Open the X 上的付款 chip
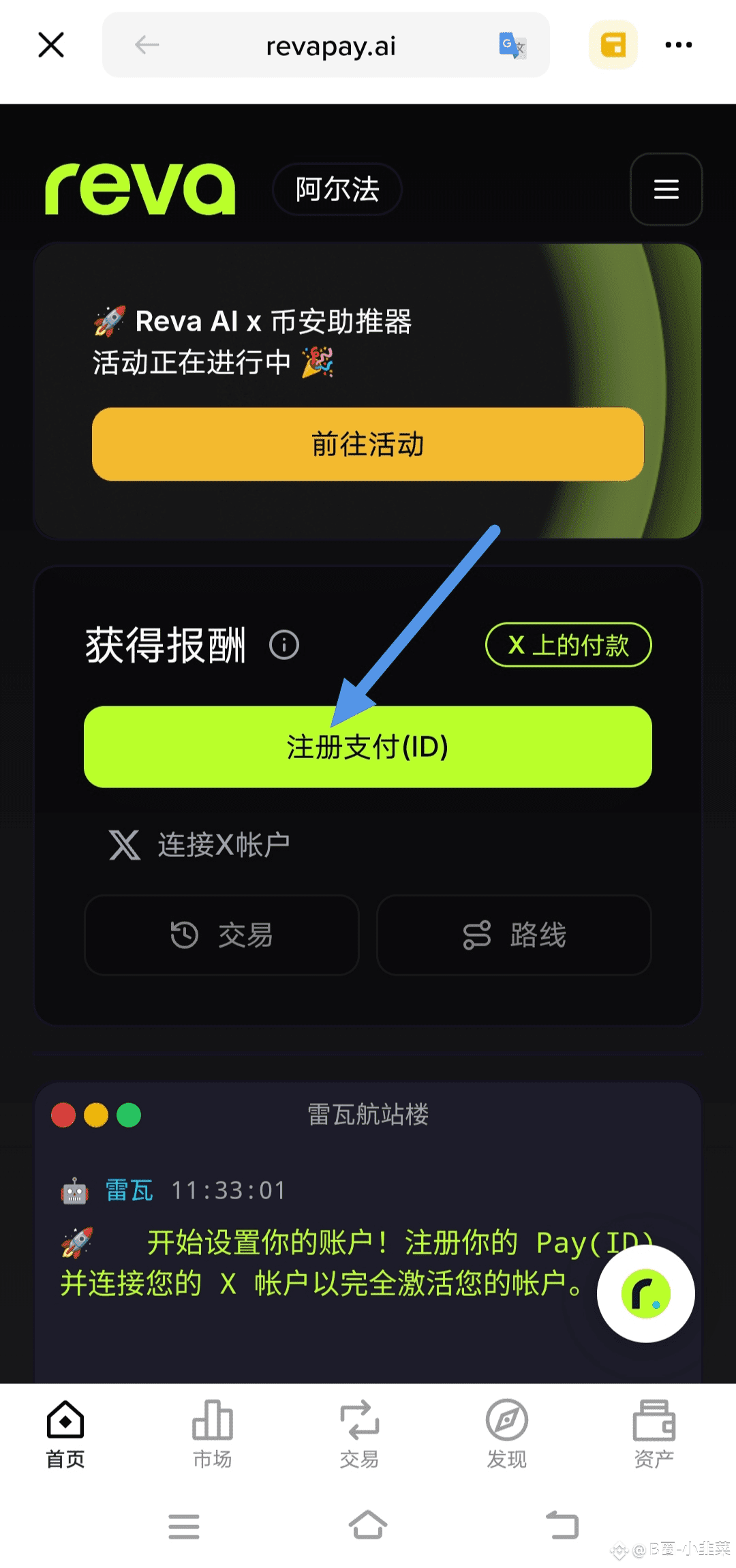 [x=568, y=645]
